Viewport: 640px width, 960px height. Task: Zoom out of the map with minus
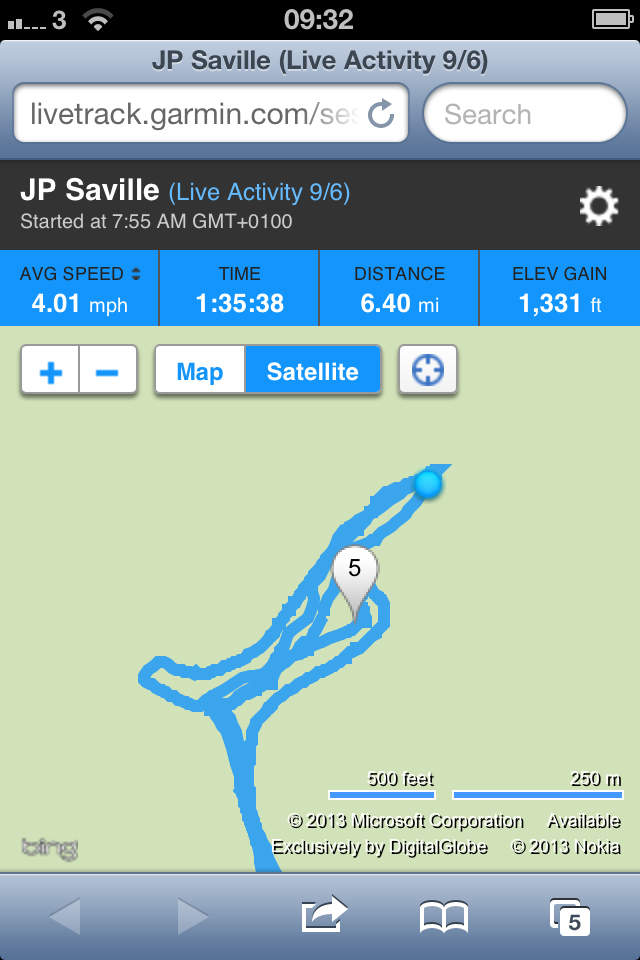pos(108,372)
